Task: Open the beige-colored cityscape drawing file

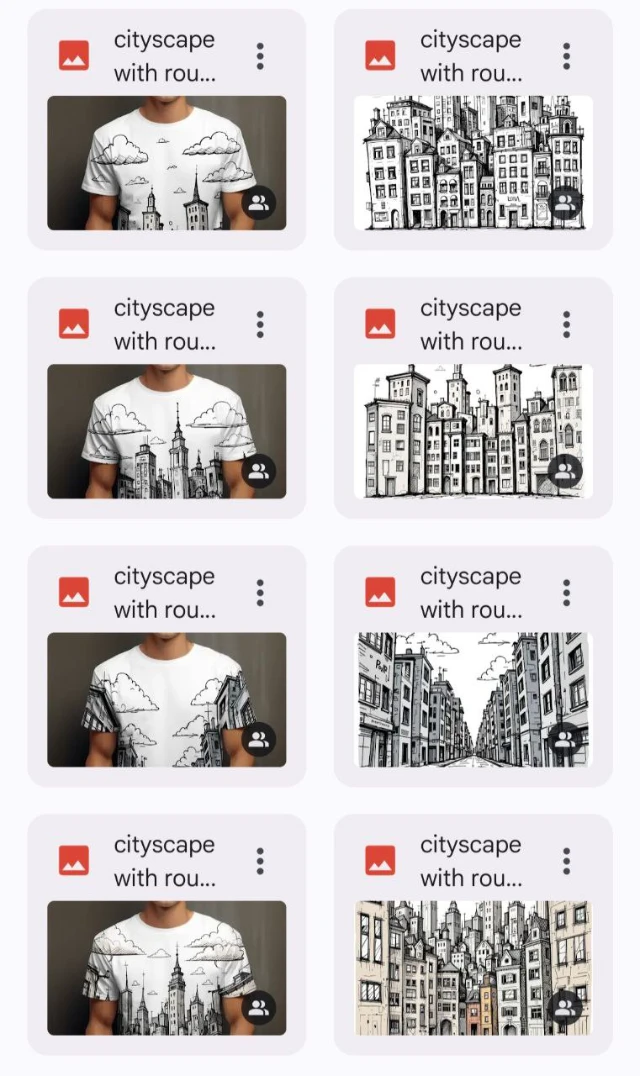Action: pos(472,967)
